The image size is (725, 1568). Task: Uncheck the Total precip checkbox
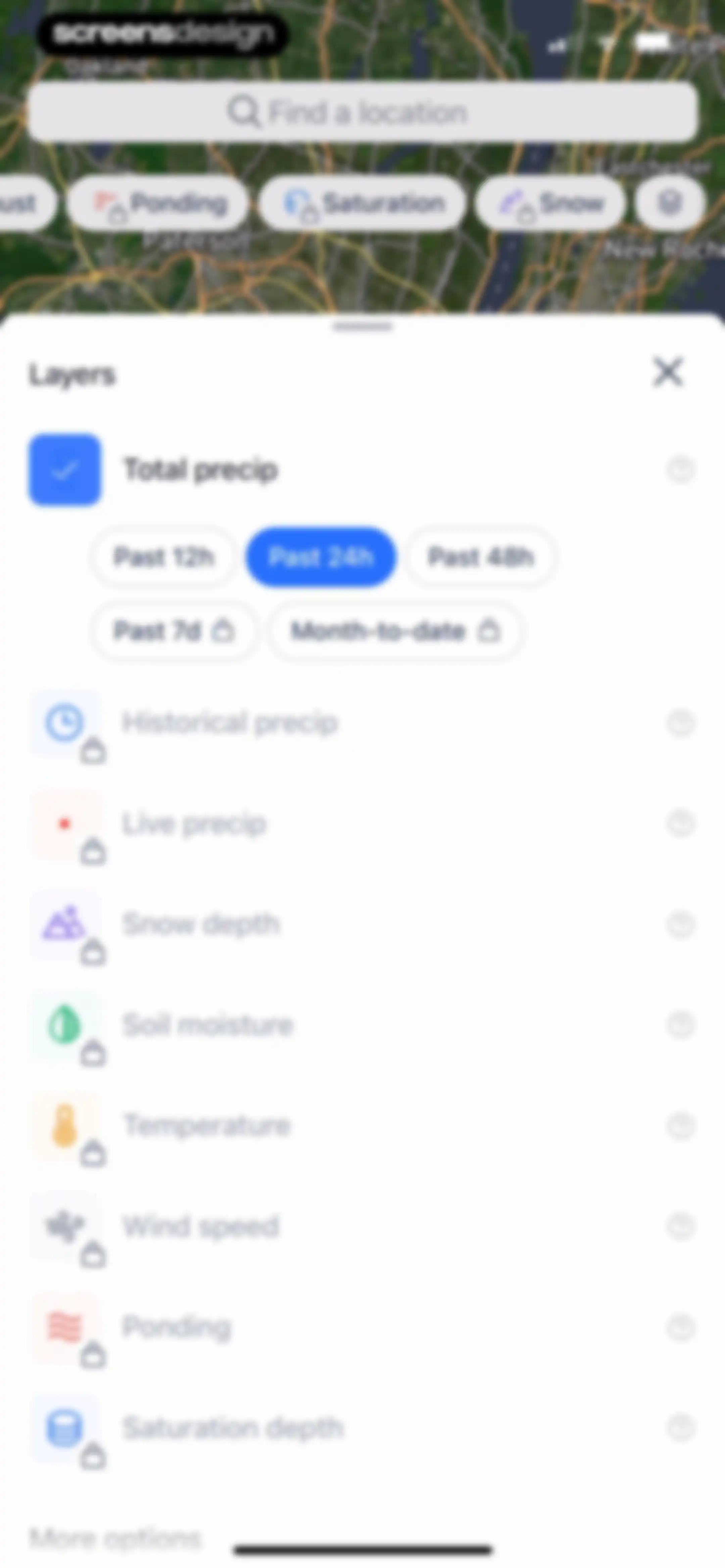[65, 469]
